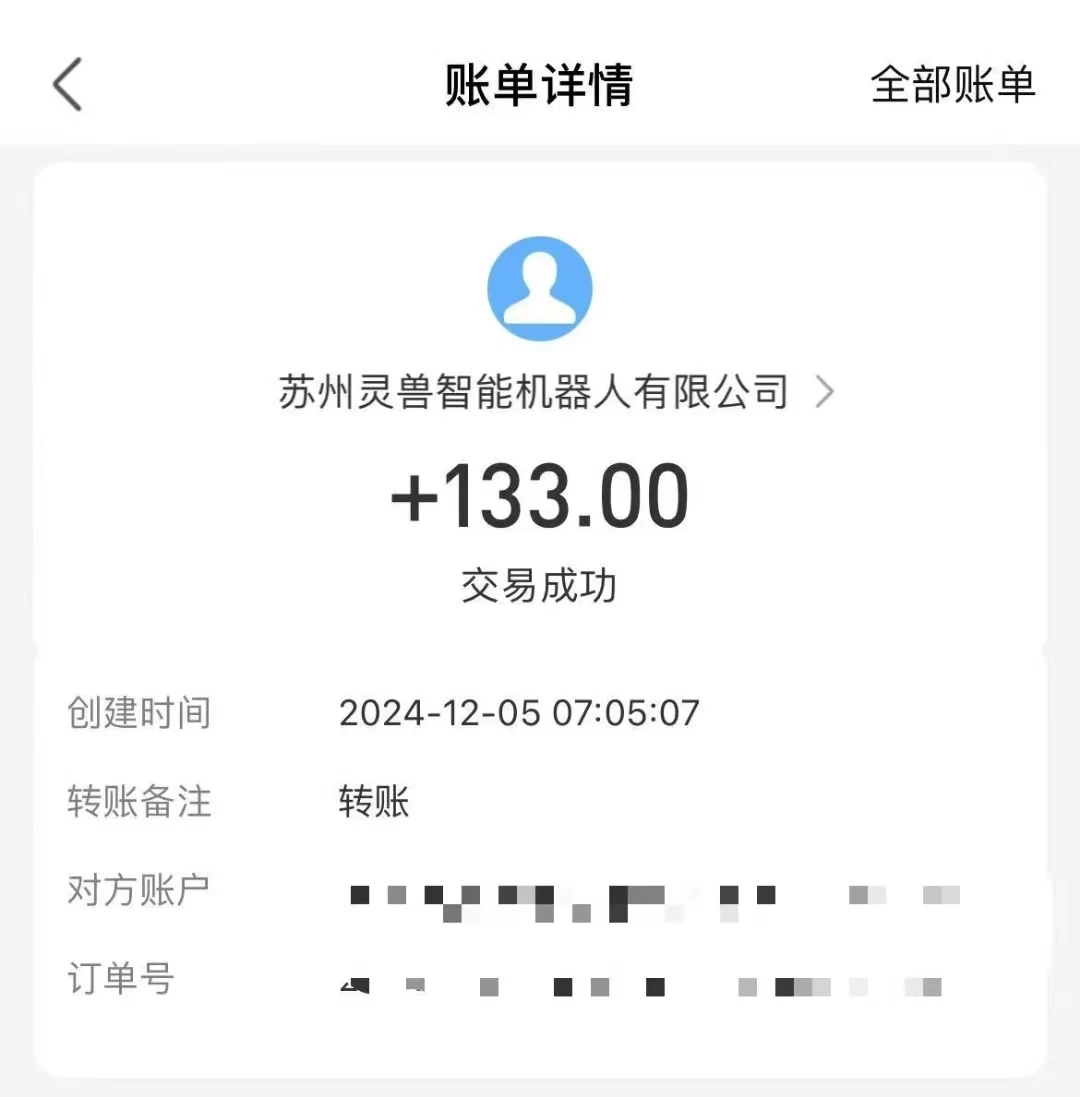Select the left-pointing chevron at top left
Screen dimensions: 1080x1097
pyautogui.click(x=66, y=85)
